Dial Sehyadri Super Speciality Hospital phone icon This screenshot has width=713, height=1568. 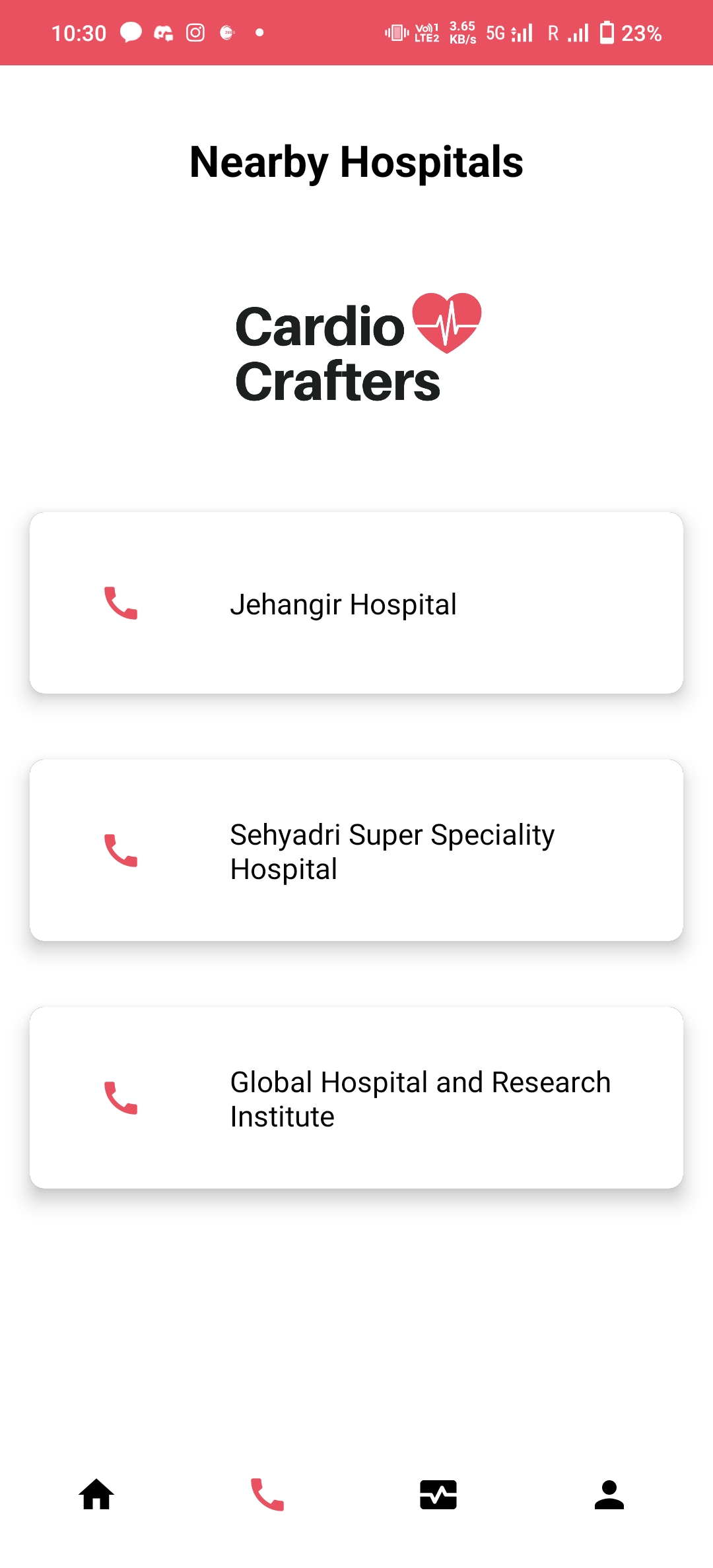click(x=121, y=850)
